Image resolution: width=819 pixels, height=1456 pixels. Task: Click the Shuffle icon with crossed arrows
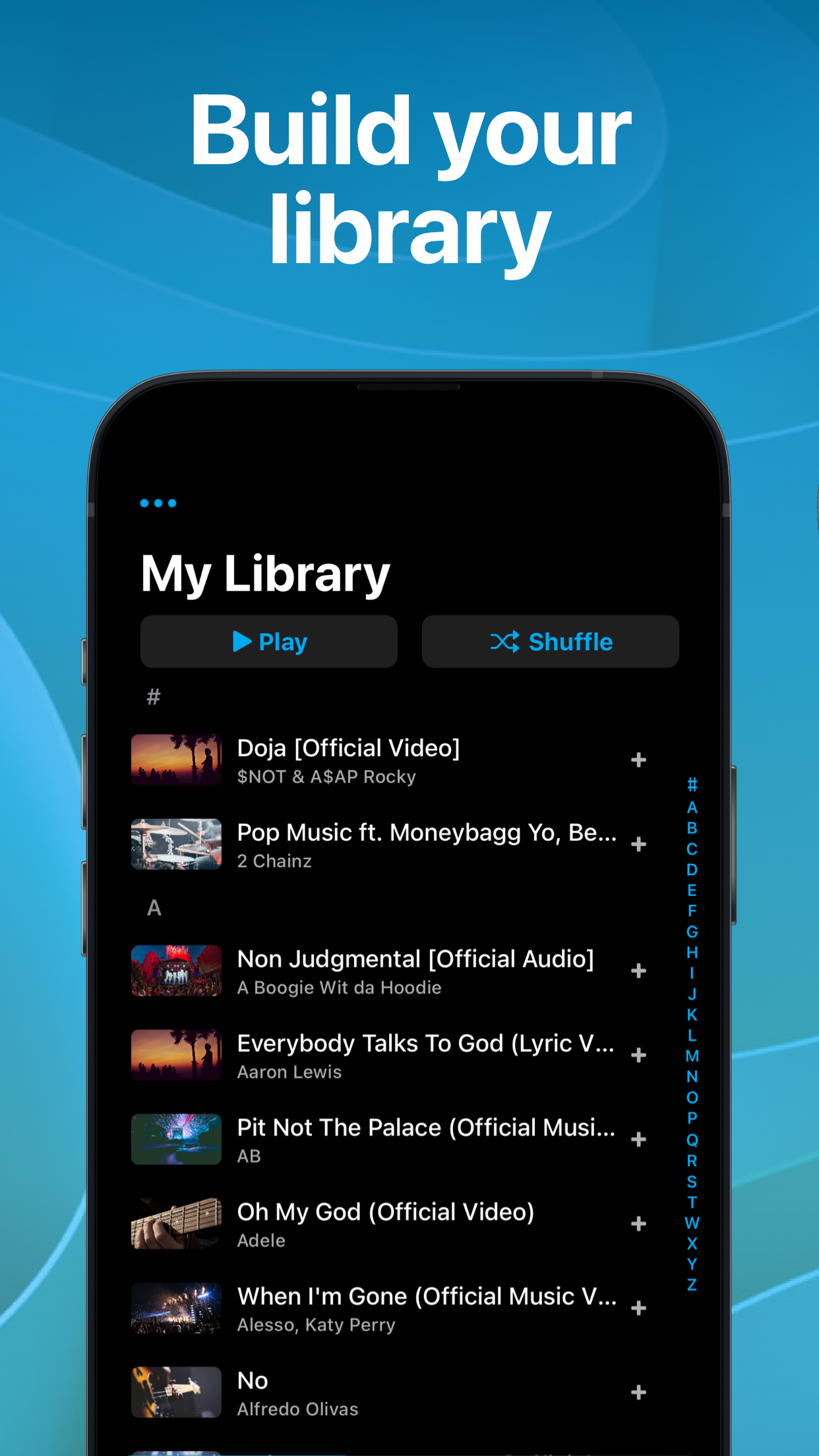(x=506, y=641)
